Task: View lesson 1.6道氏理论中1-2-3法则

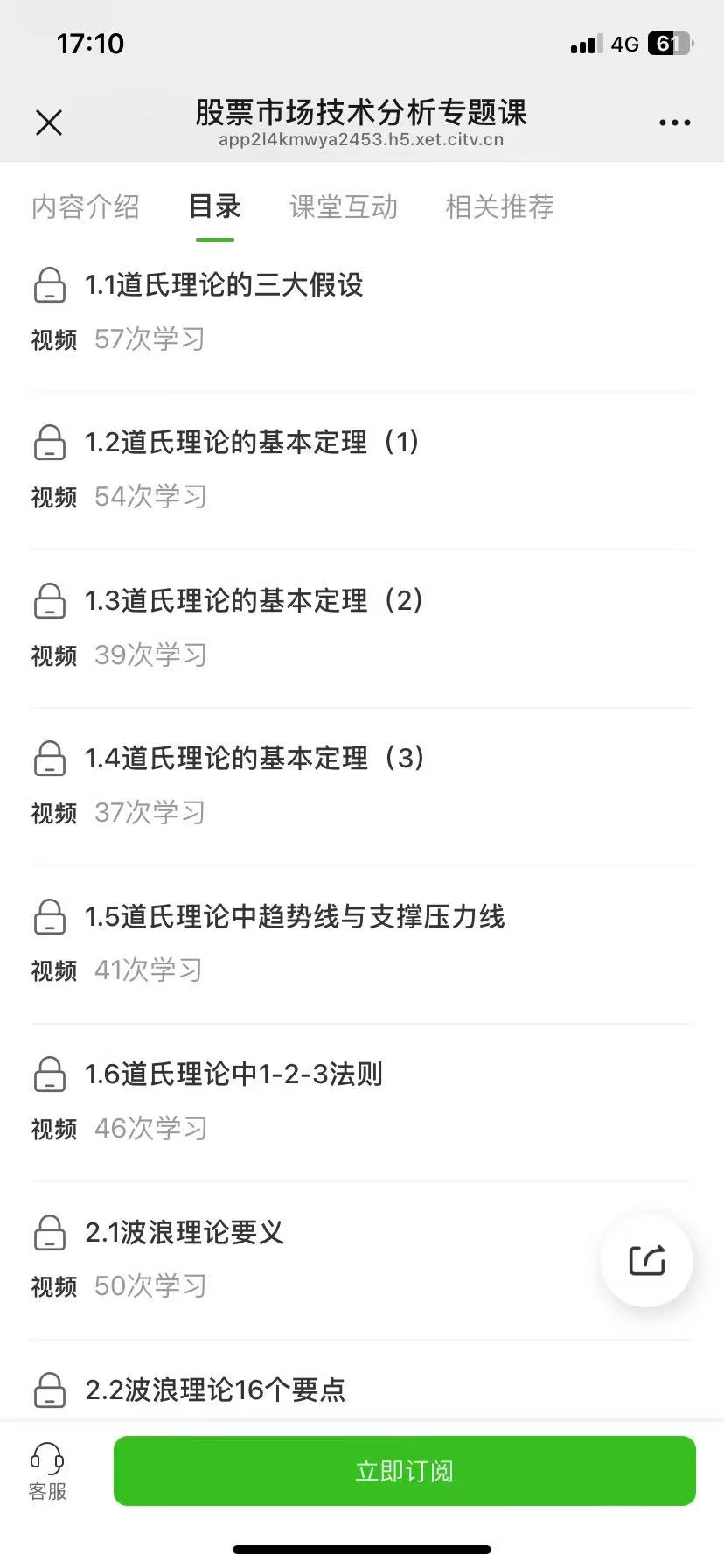Action: click(233, 1074)
